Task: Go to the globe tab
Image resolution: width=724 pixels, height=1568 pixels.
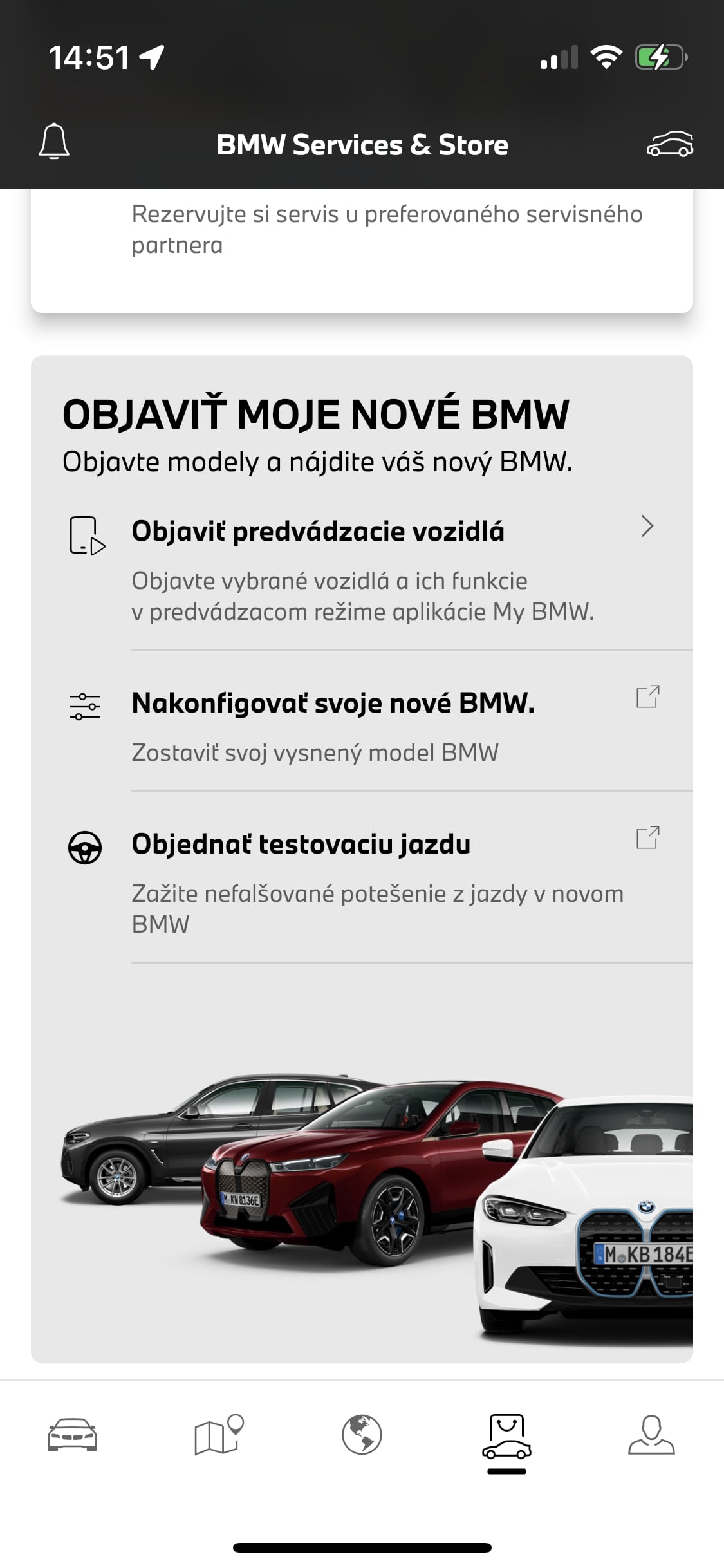Action: click(362, 1435)
